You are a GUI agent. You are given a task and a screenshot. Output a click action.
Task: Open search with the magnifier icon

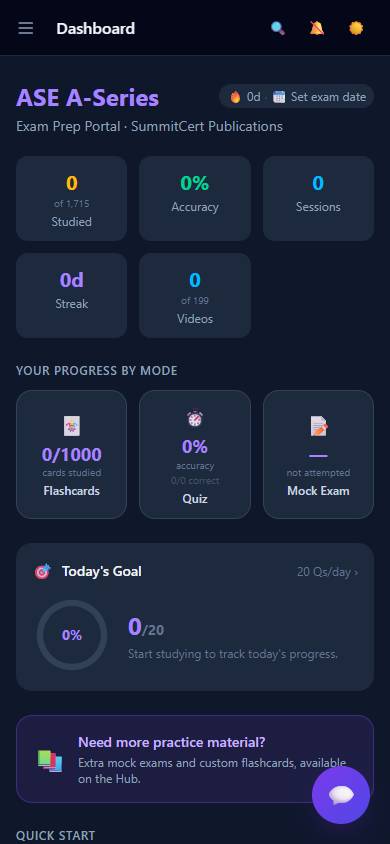tap(278, 28)
